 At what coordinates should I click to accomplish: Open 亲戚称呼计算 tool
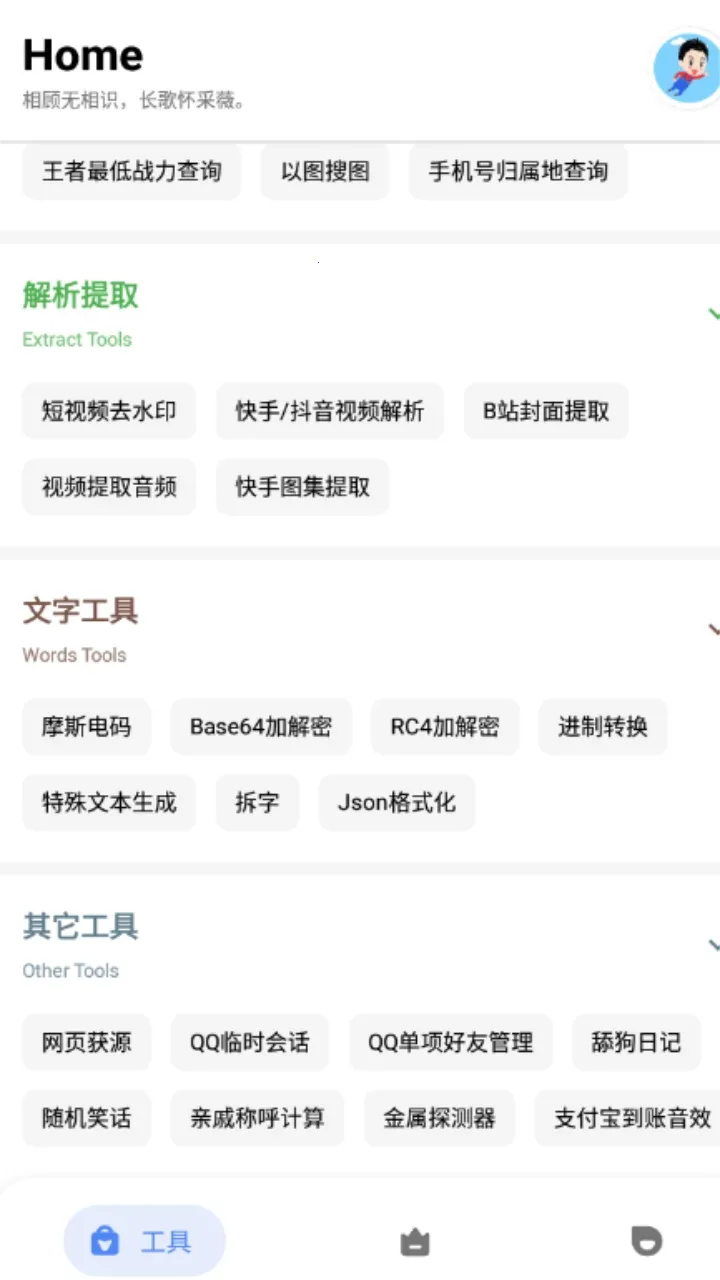(x=257, y=1118)
